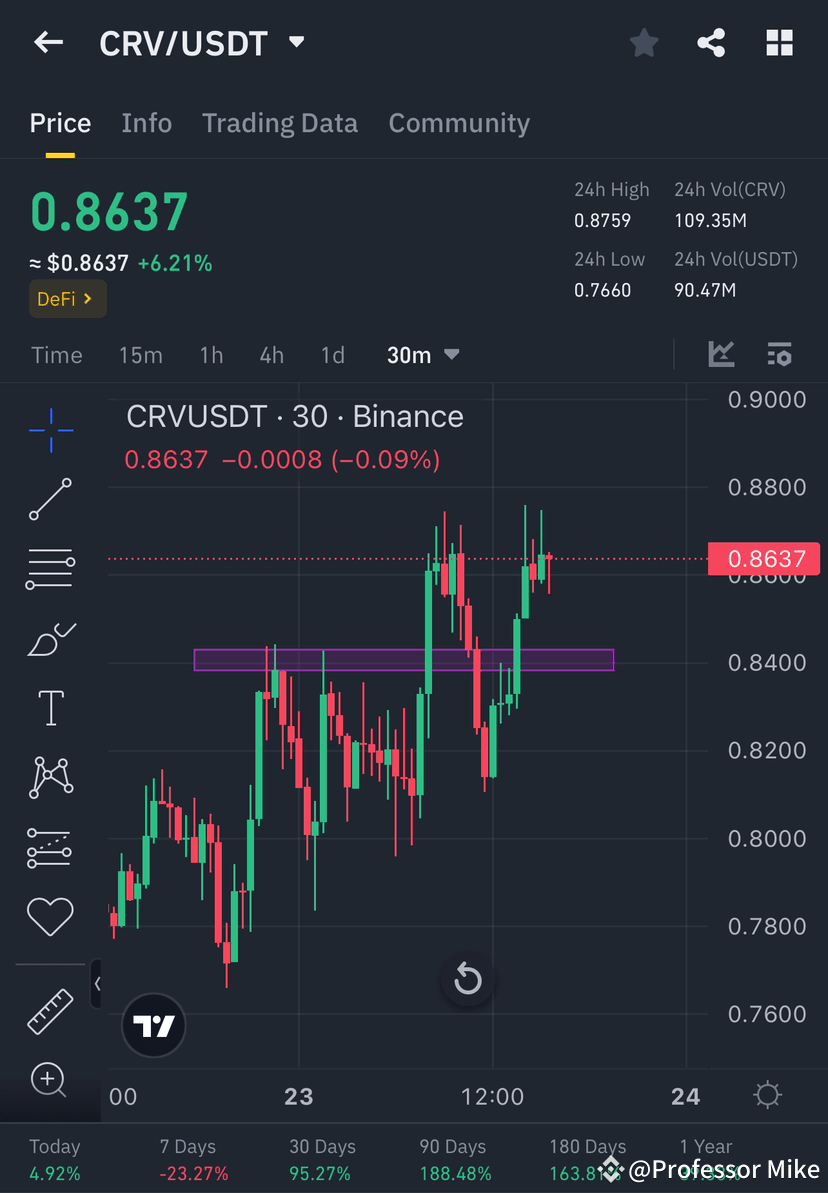Open the XABCD pattern tool
The height and width of the screenshot is (1193, 828).
click(x=50, y=777)
